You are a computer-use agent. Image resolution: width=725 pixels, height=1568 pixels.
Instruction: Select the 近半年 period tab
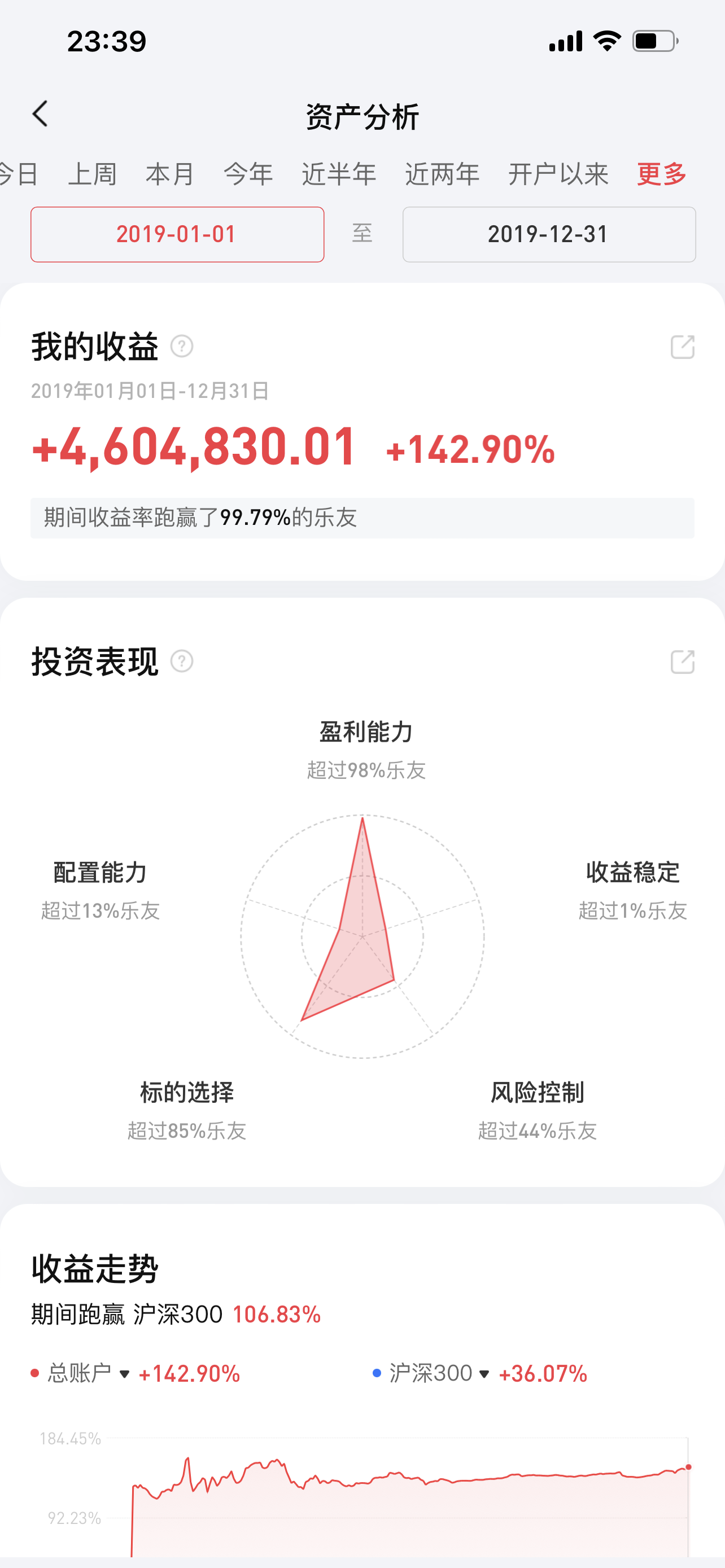click(x=338, y=174)
